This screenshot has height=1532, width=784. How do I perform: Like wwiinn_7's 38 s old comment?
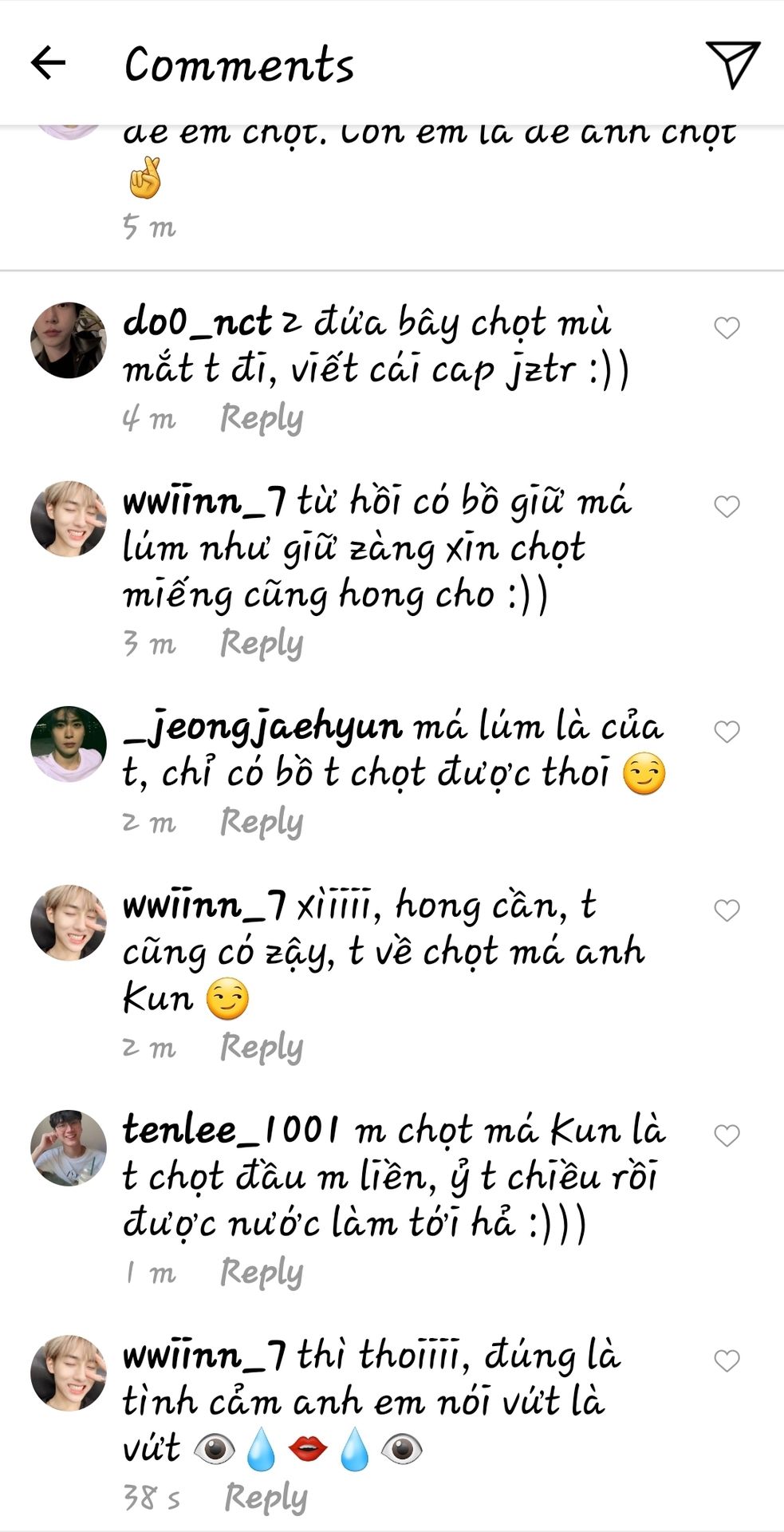tap(727, 1360)
